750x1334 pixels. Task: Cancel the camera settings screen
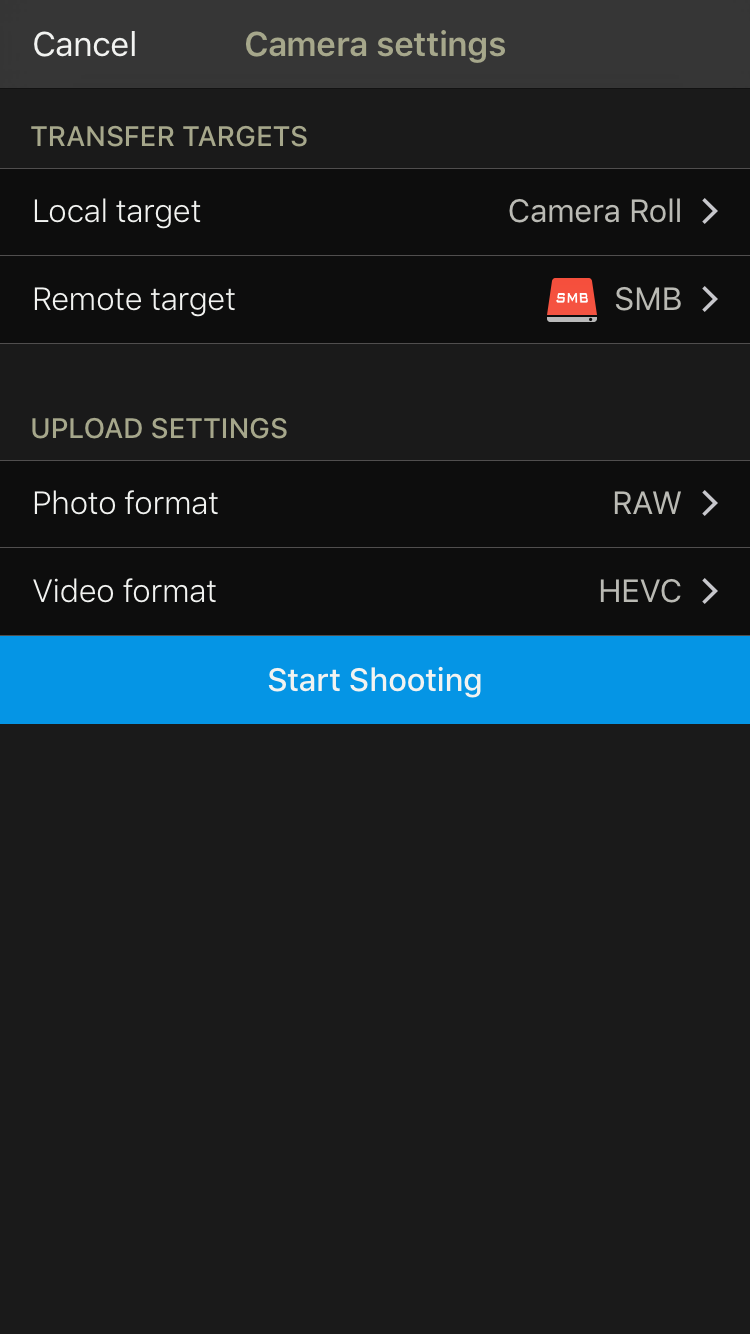pyautogui.click(x=84, y=45)
